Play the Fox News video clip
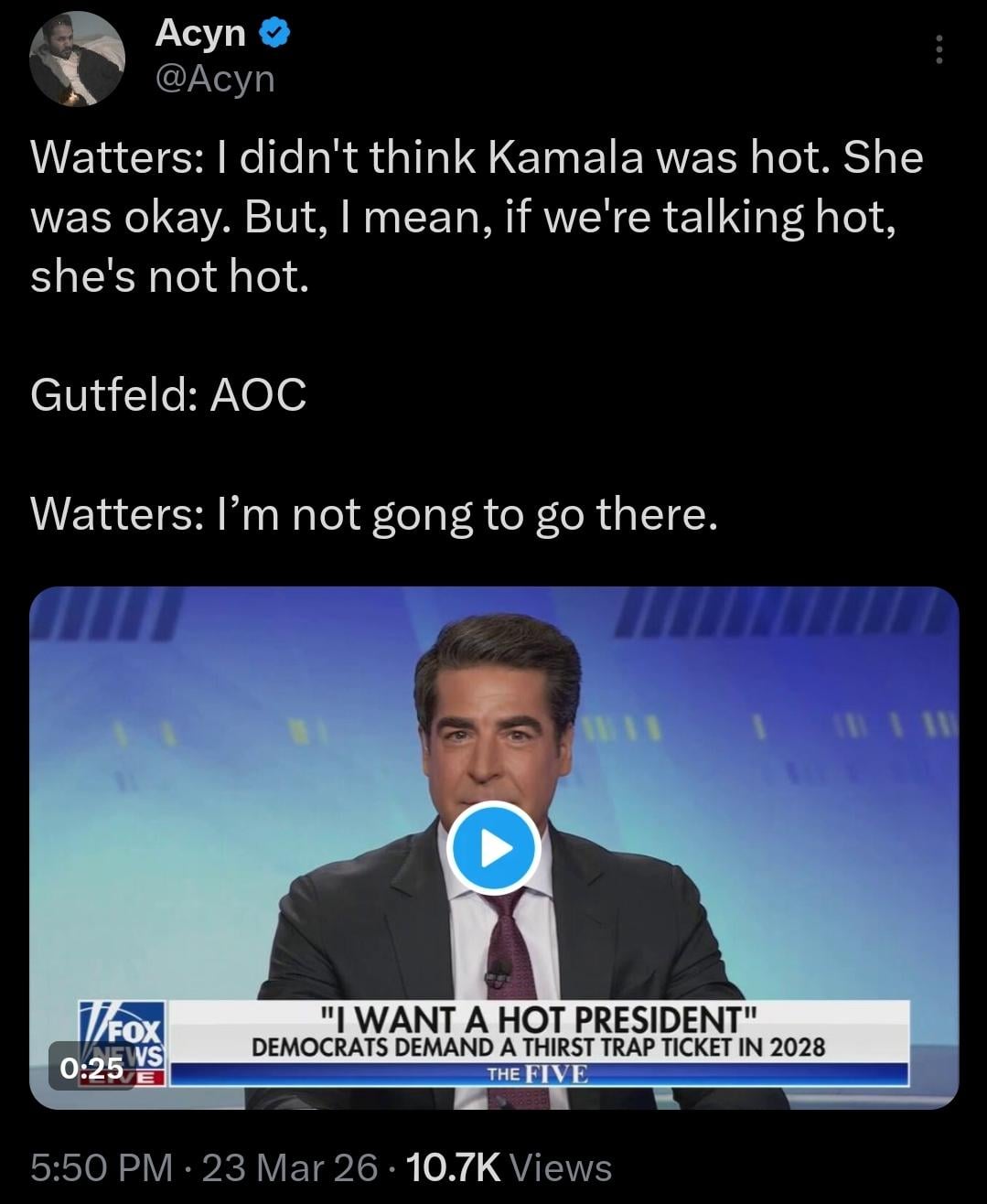987x1204 pixels. 495,847
